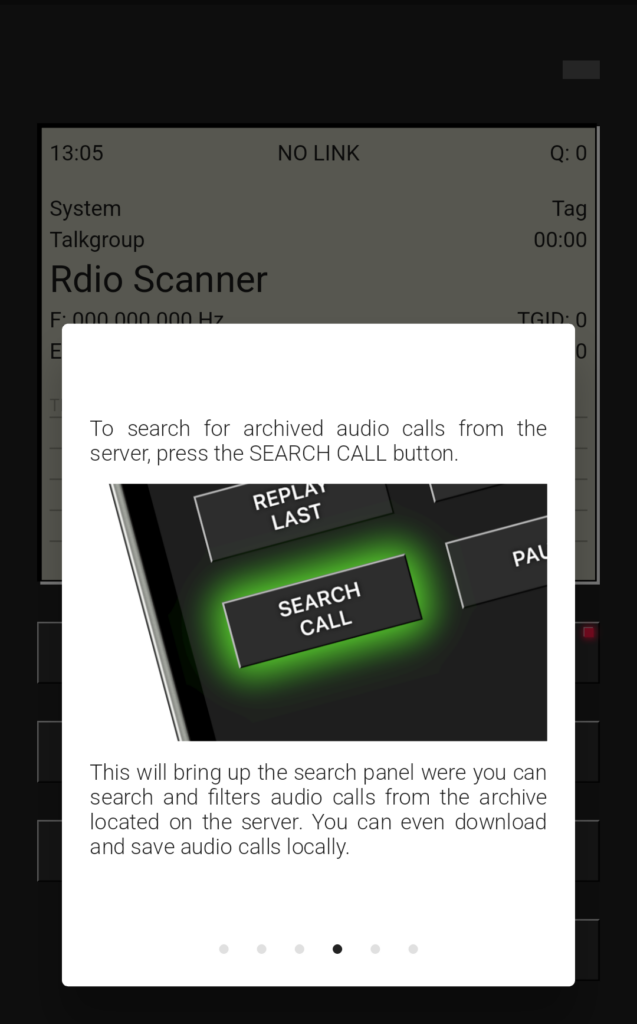Go to the second tutorial page dot
This screenshot has height=1024, width=637.
pos(261,949)
